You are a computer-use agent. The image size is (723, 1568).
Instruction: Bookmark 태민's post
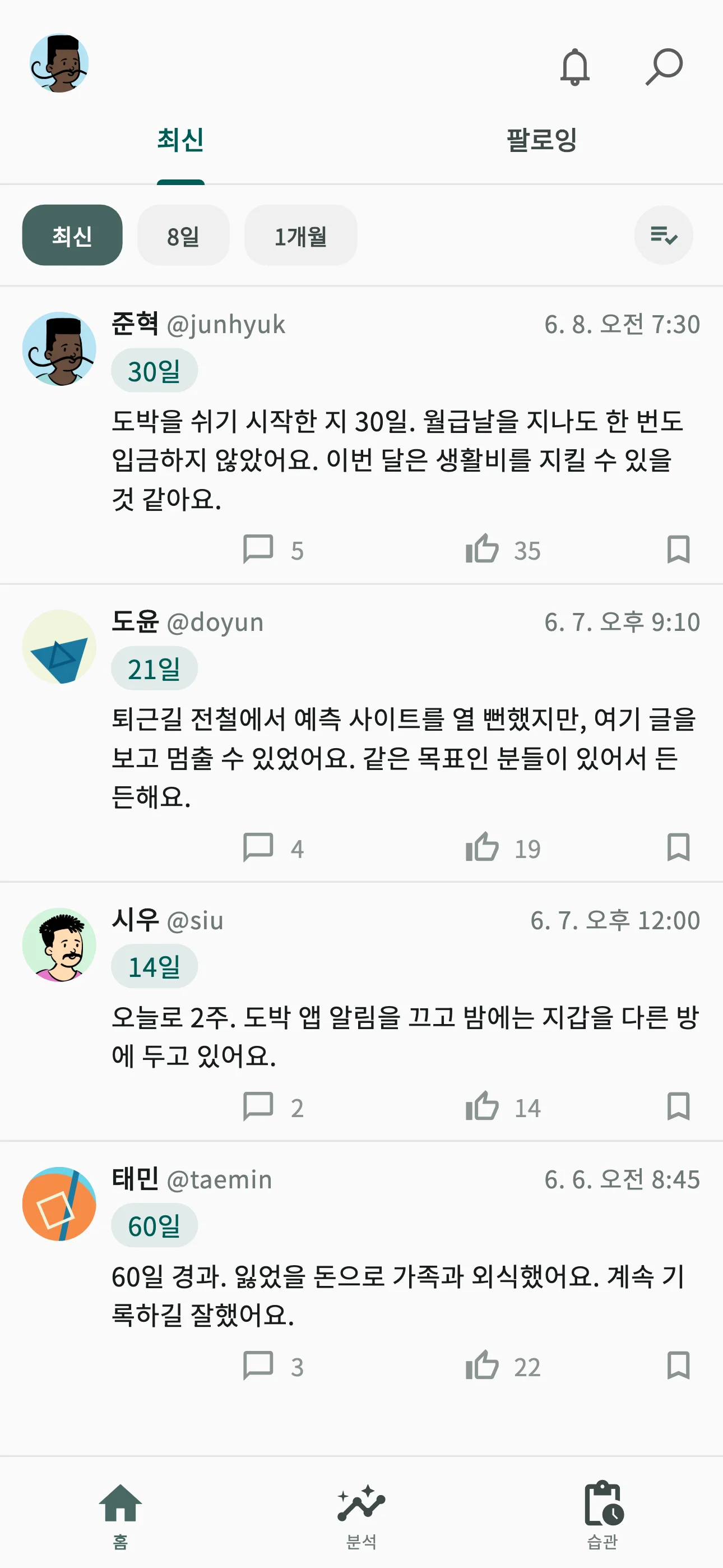[678, 1366]
